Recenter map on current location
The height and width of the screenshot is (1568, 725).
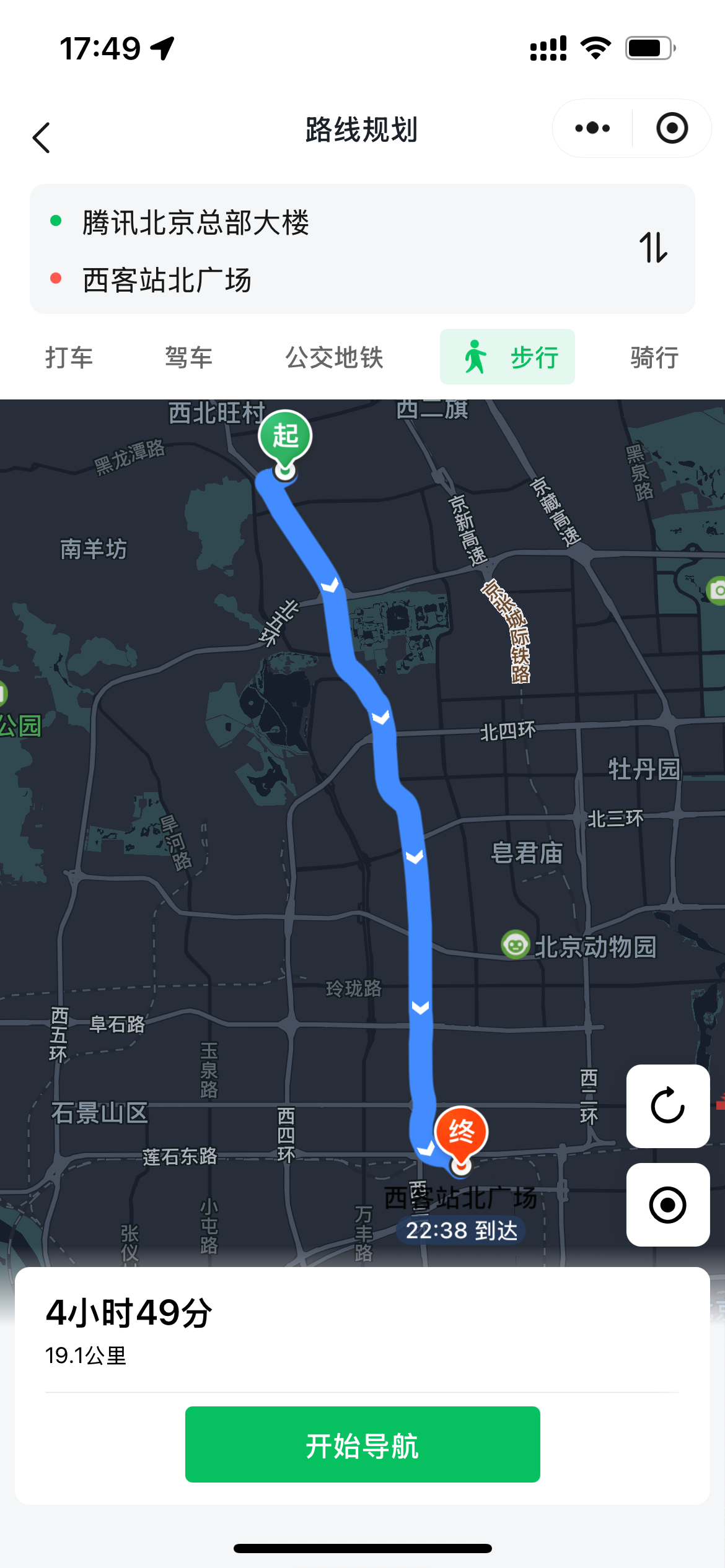667,1204
